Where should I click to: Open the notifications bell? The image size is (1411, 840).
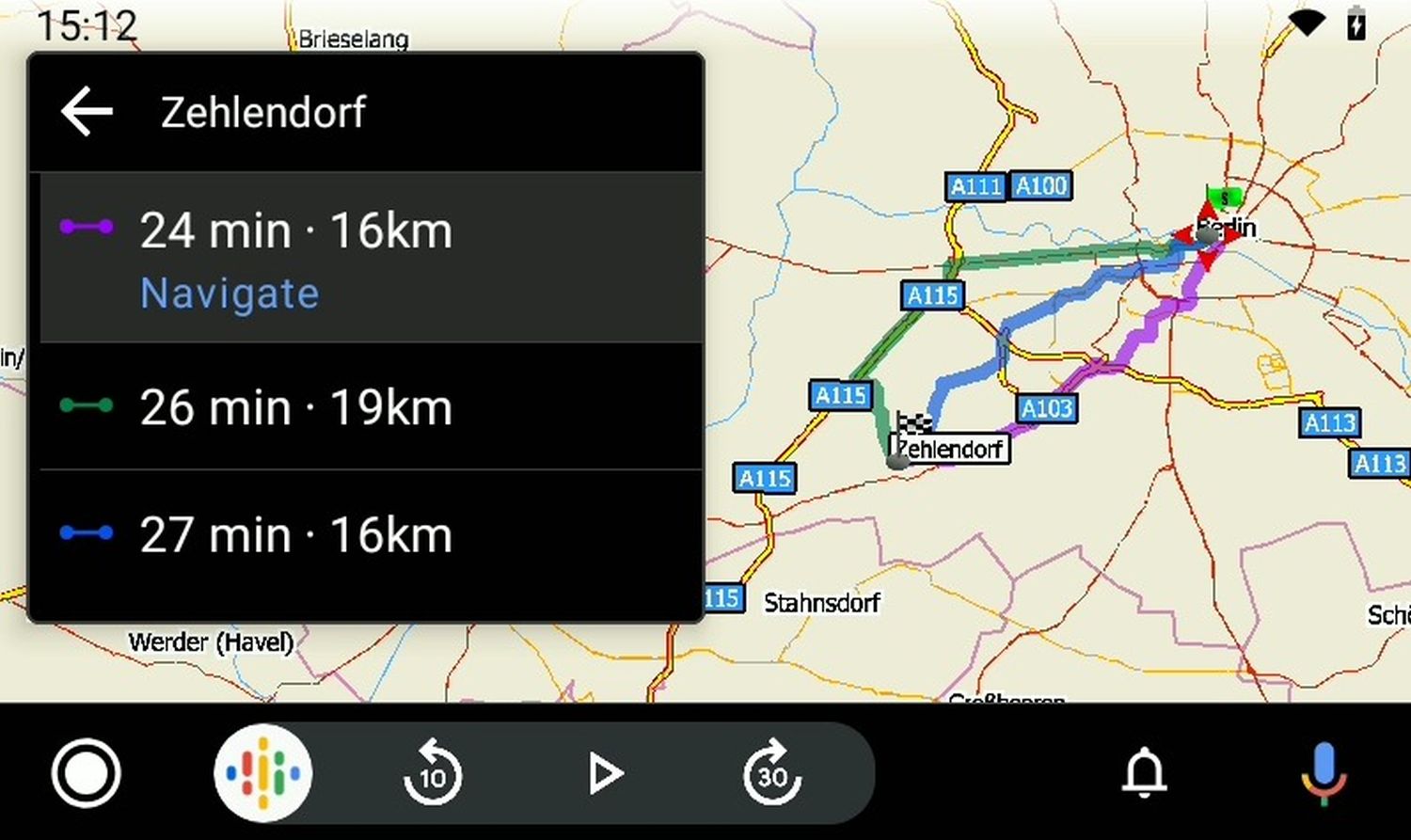pyautogui.click(x=1145, y=774)
